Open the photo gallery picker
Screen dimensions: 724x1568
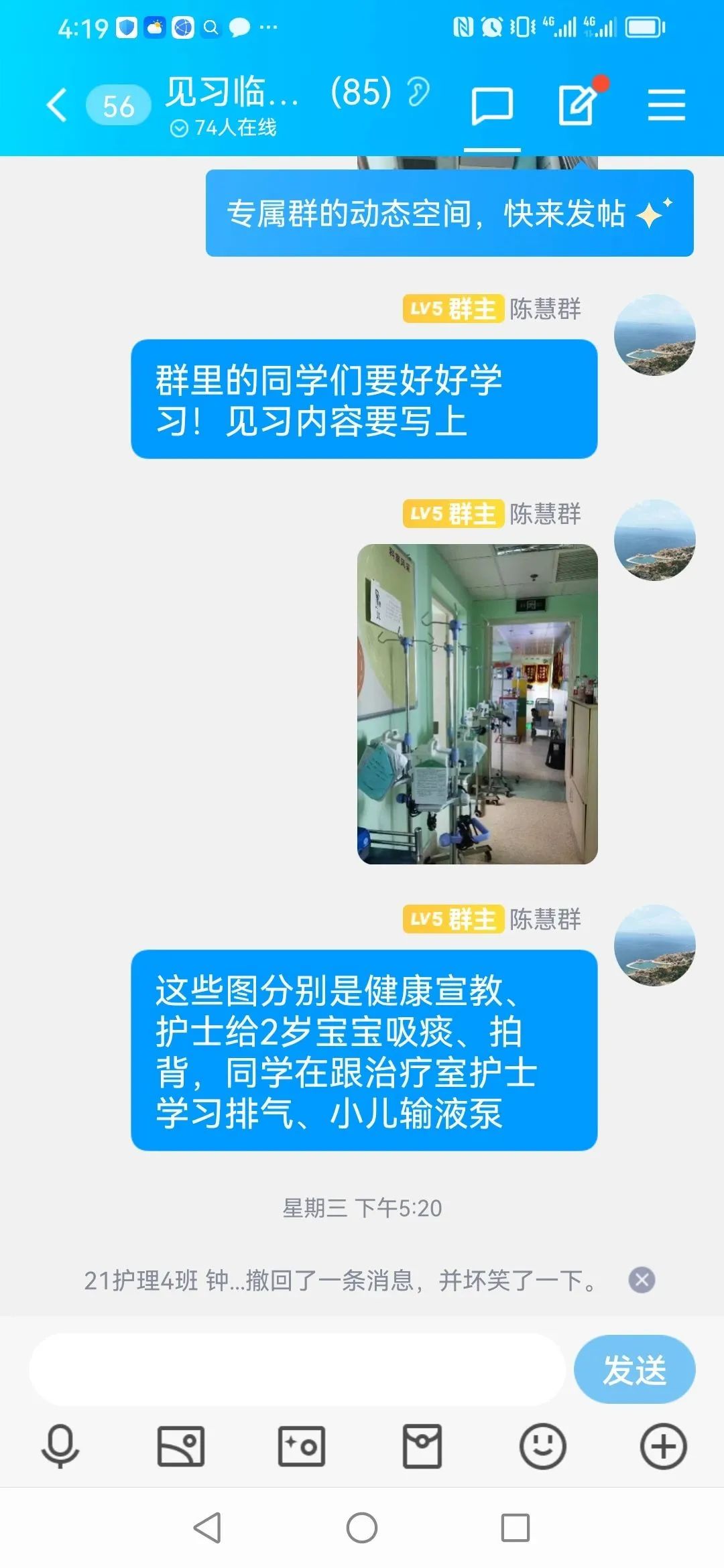pyautogui.click(x=180, y=1446)
